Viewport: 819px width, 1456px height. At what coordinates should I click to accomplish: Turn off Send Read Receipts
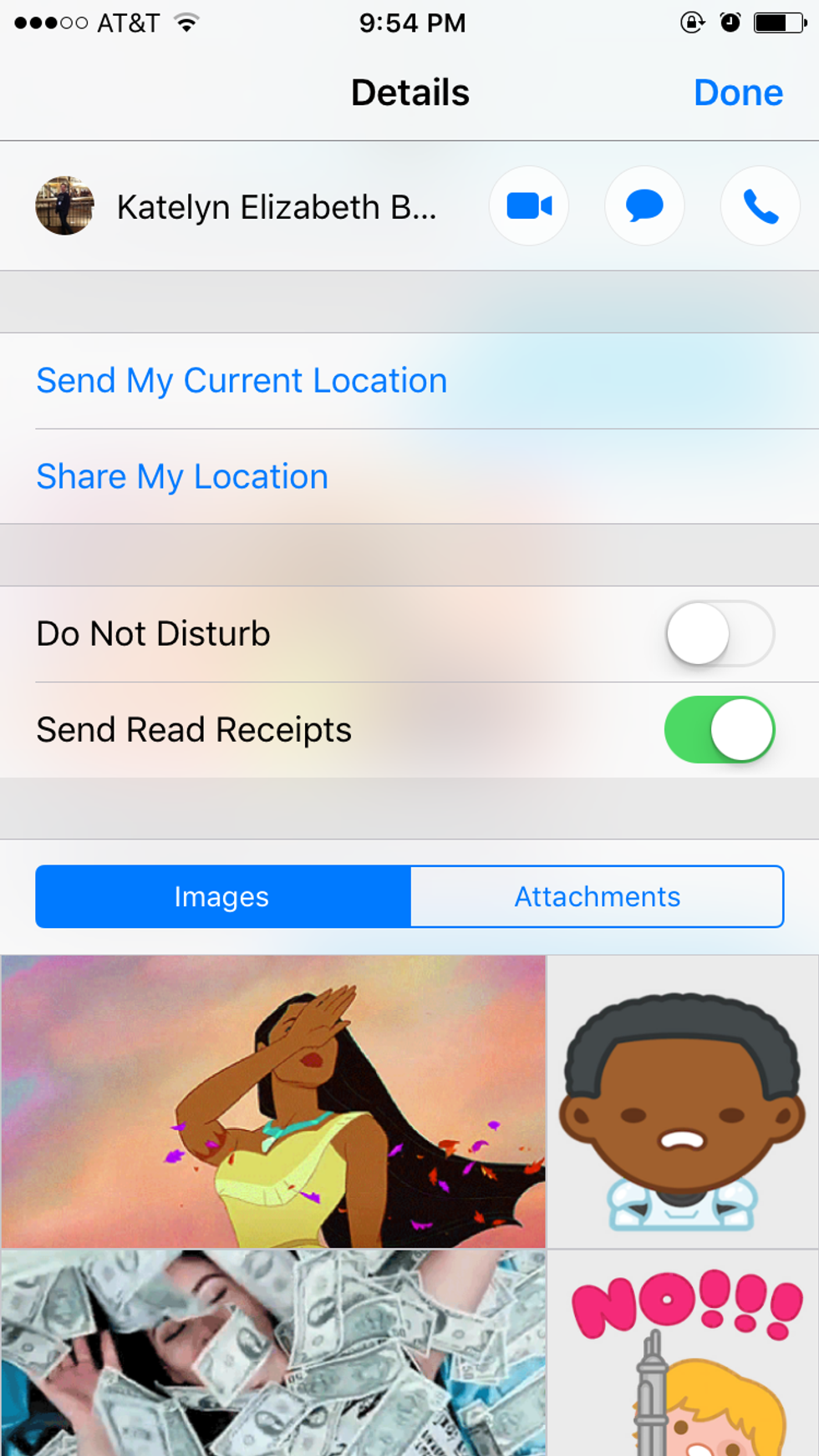click(719, 729)
